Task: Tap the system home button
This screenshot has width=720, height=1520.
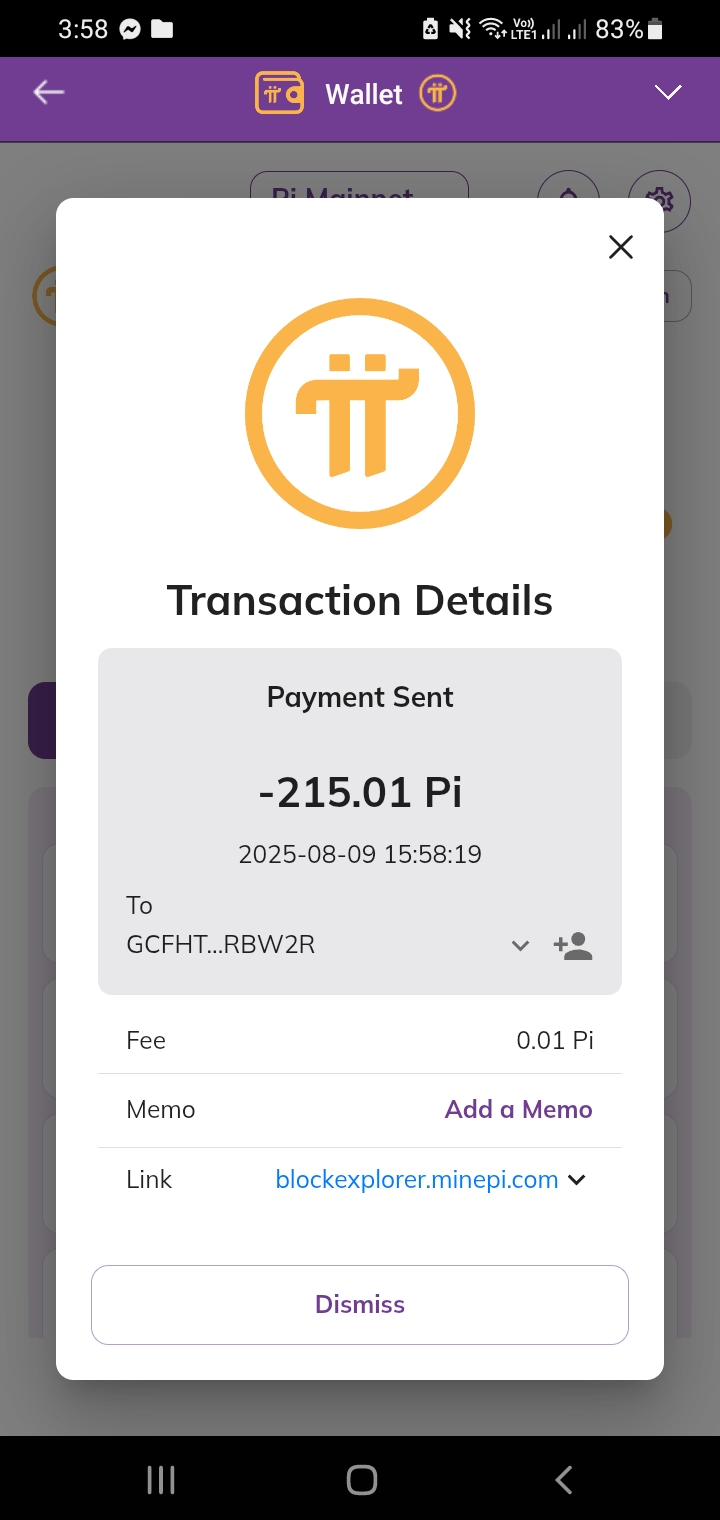Action: [361, 1480]
